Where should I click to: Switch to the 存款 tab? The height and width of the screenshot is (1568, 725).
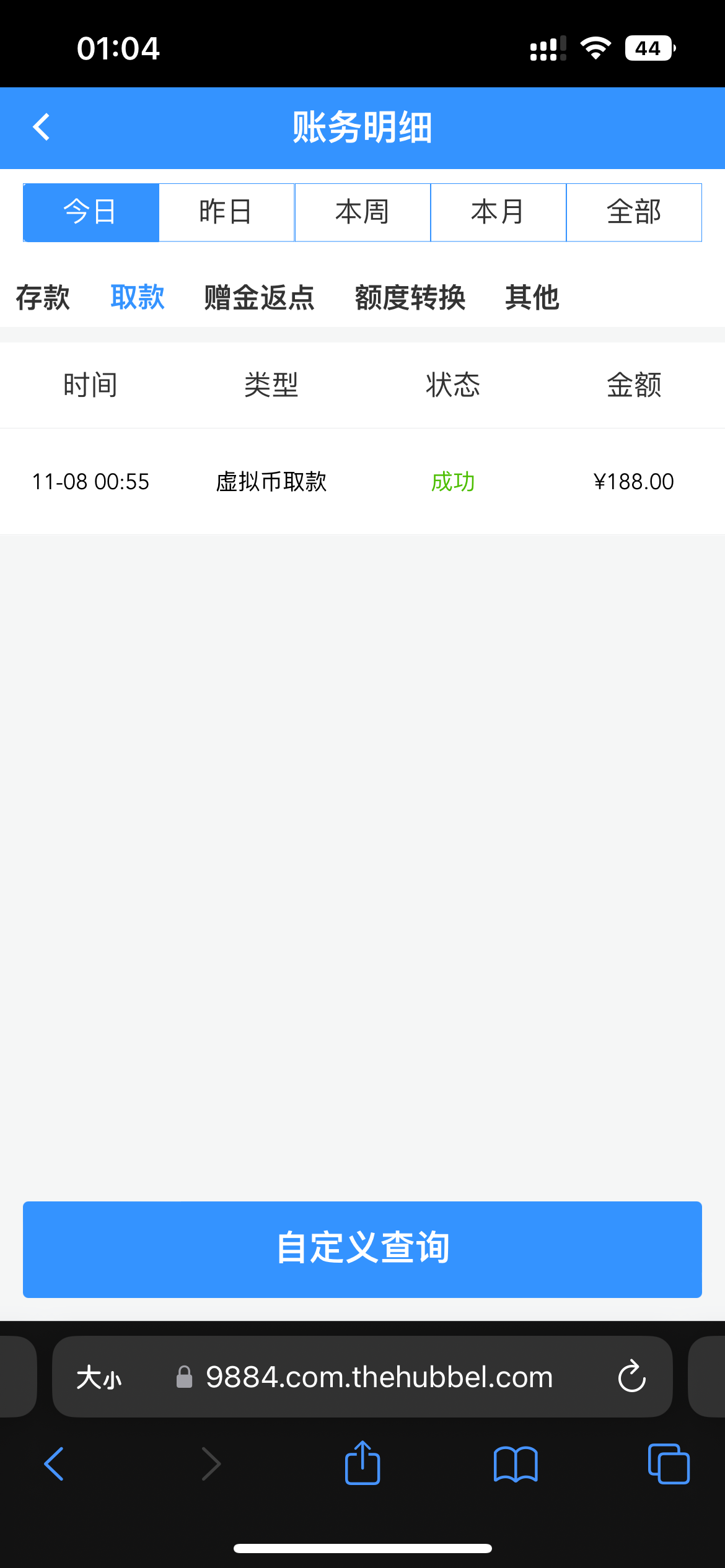[x=43, y=298]
